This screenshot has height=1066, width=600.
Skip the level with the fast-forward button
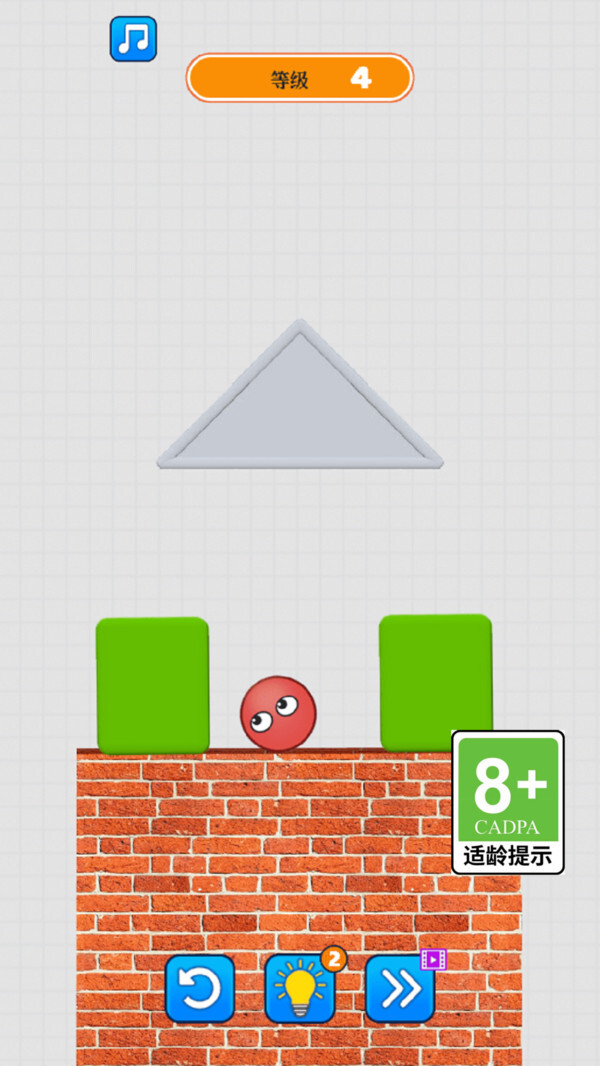(400, 988)
